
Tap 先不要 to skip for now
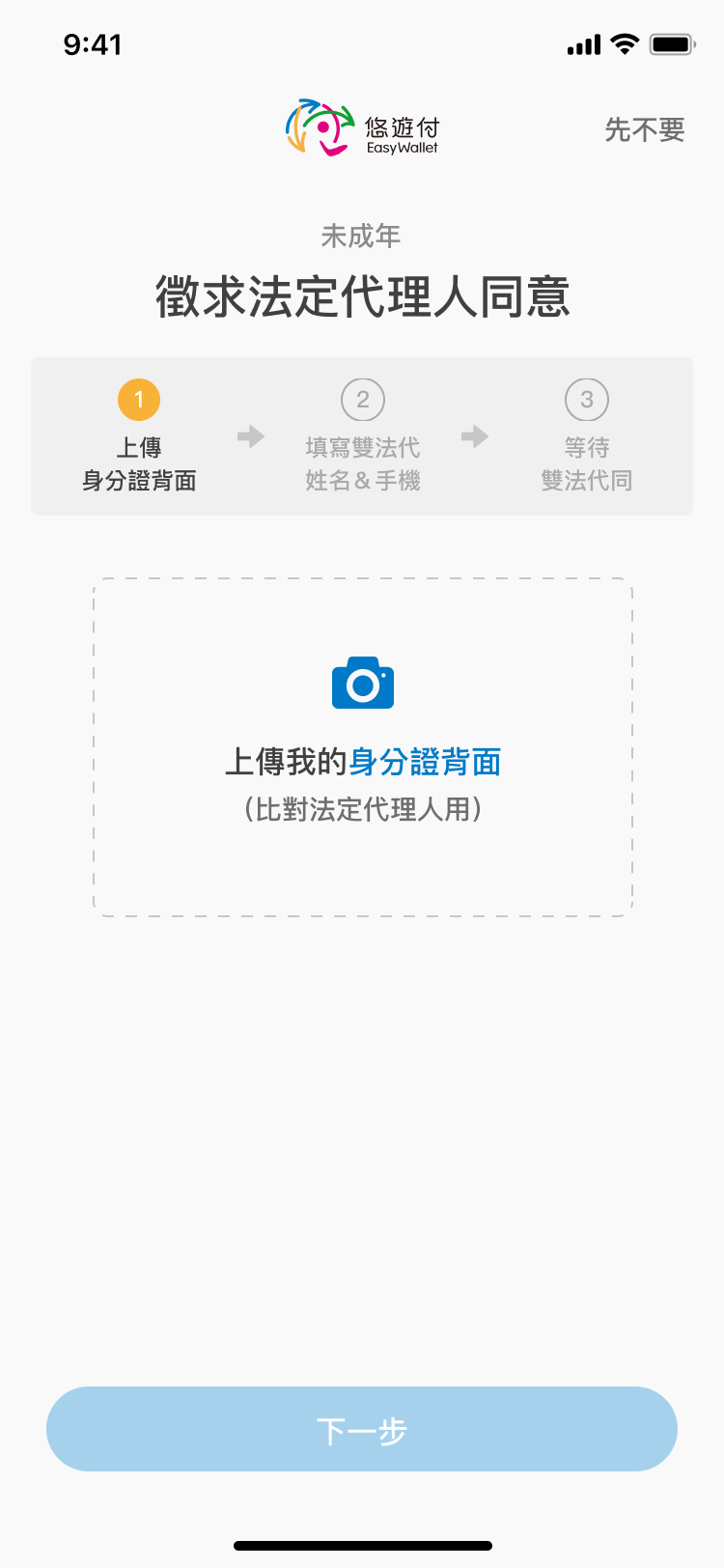644,129
